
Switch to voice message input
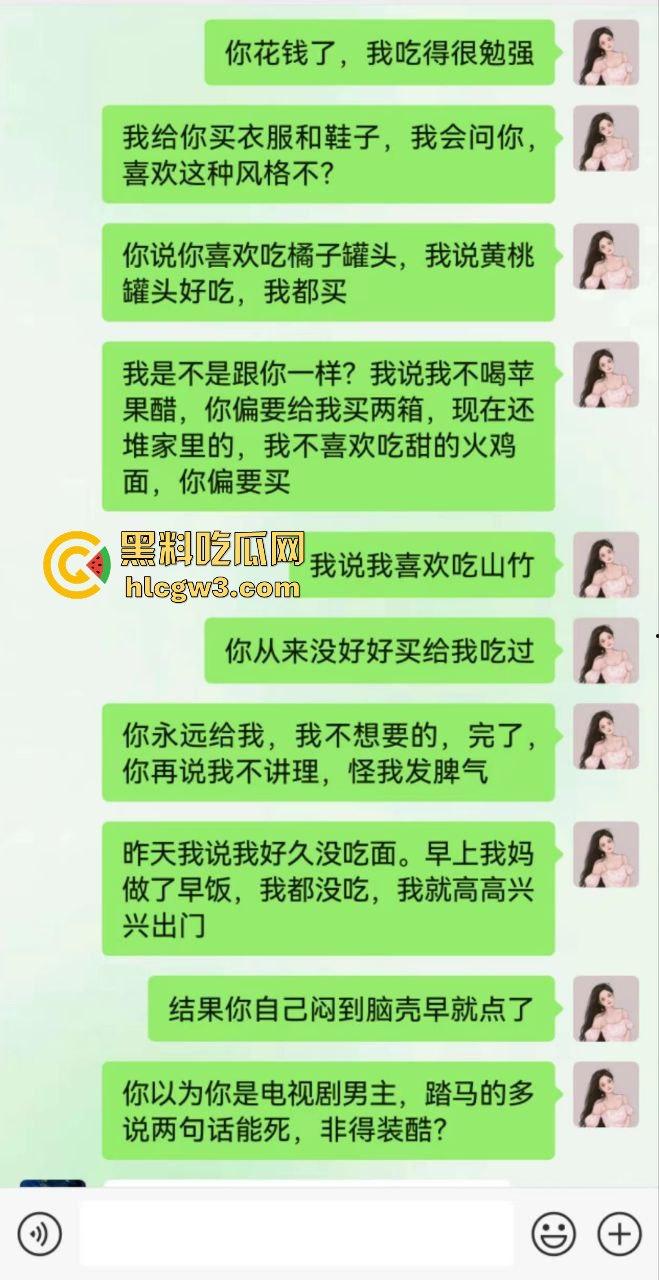[39, 1234]
